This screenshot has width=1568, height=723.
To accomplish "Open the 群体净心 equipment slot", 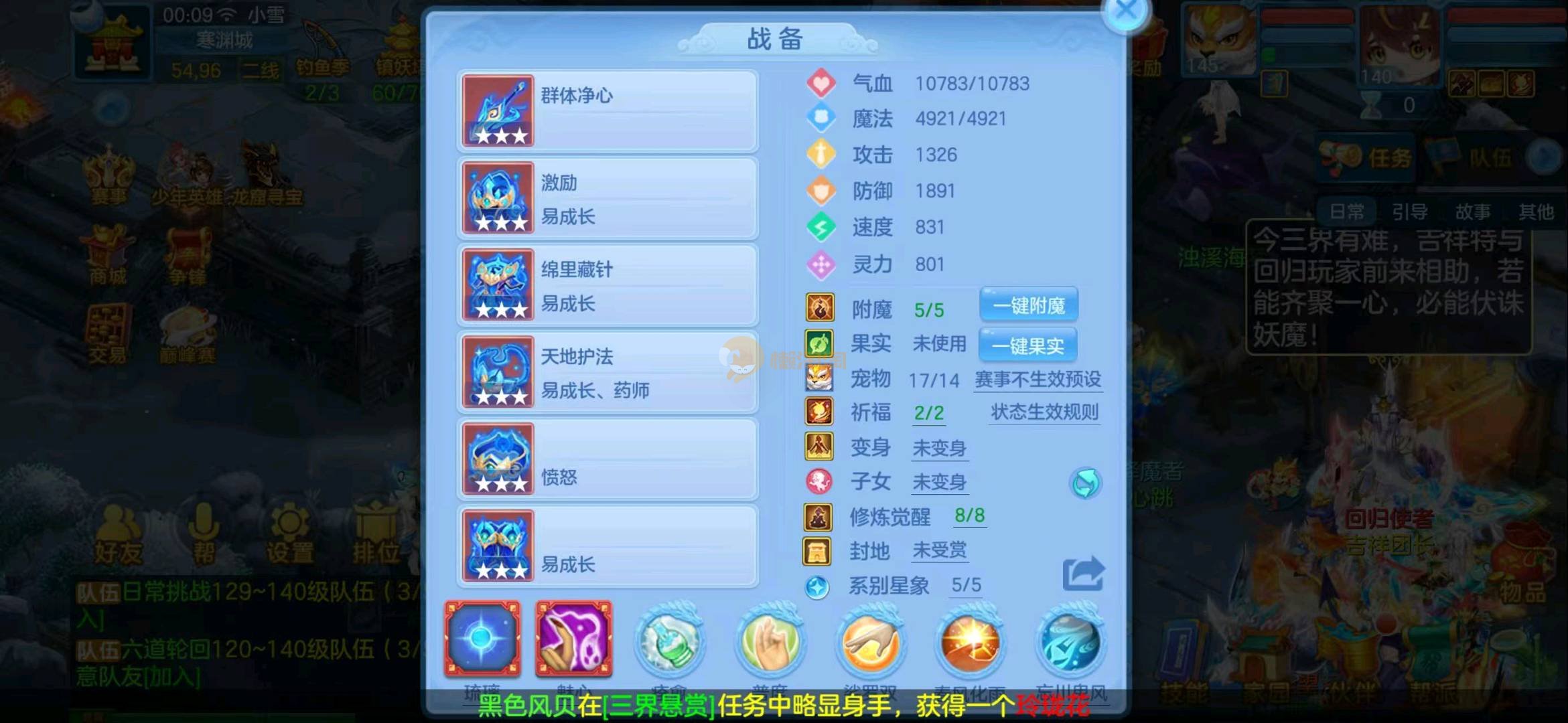I will click(x=608, y=111).
